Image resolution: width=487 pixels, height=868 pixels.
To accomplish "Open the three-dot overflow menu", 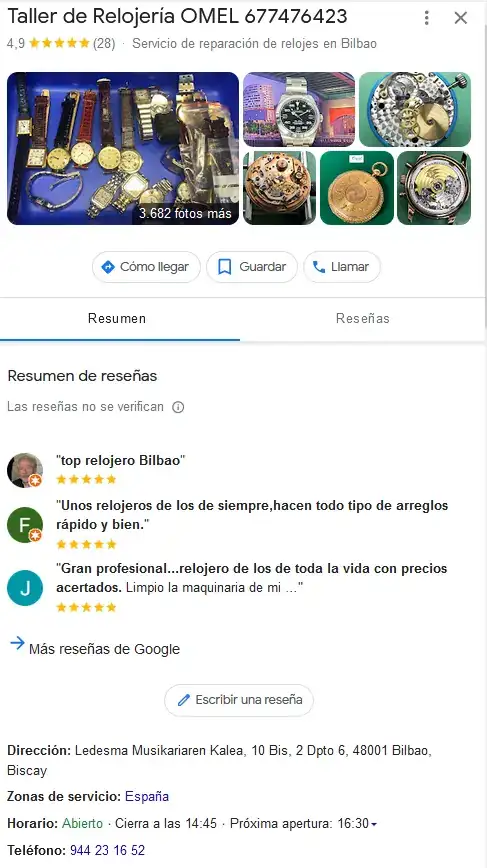I will point(426,18).
